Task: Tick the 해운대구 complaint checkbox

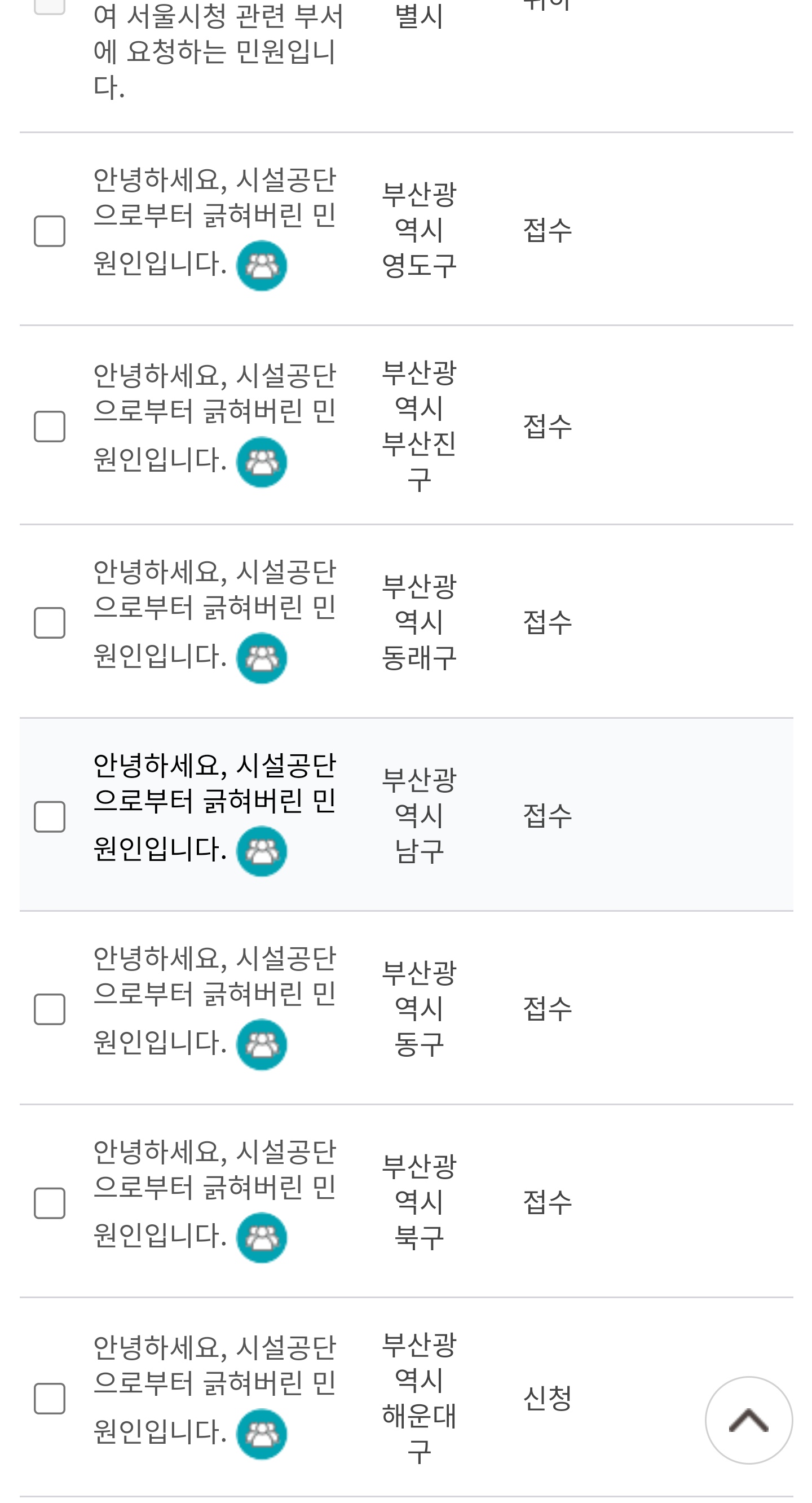Action: coord(50,1399)
